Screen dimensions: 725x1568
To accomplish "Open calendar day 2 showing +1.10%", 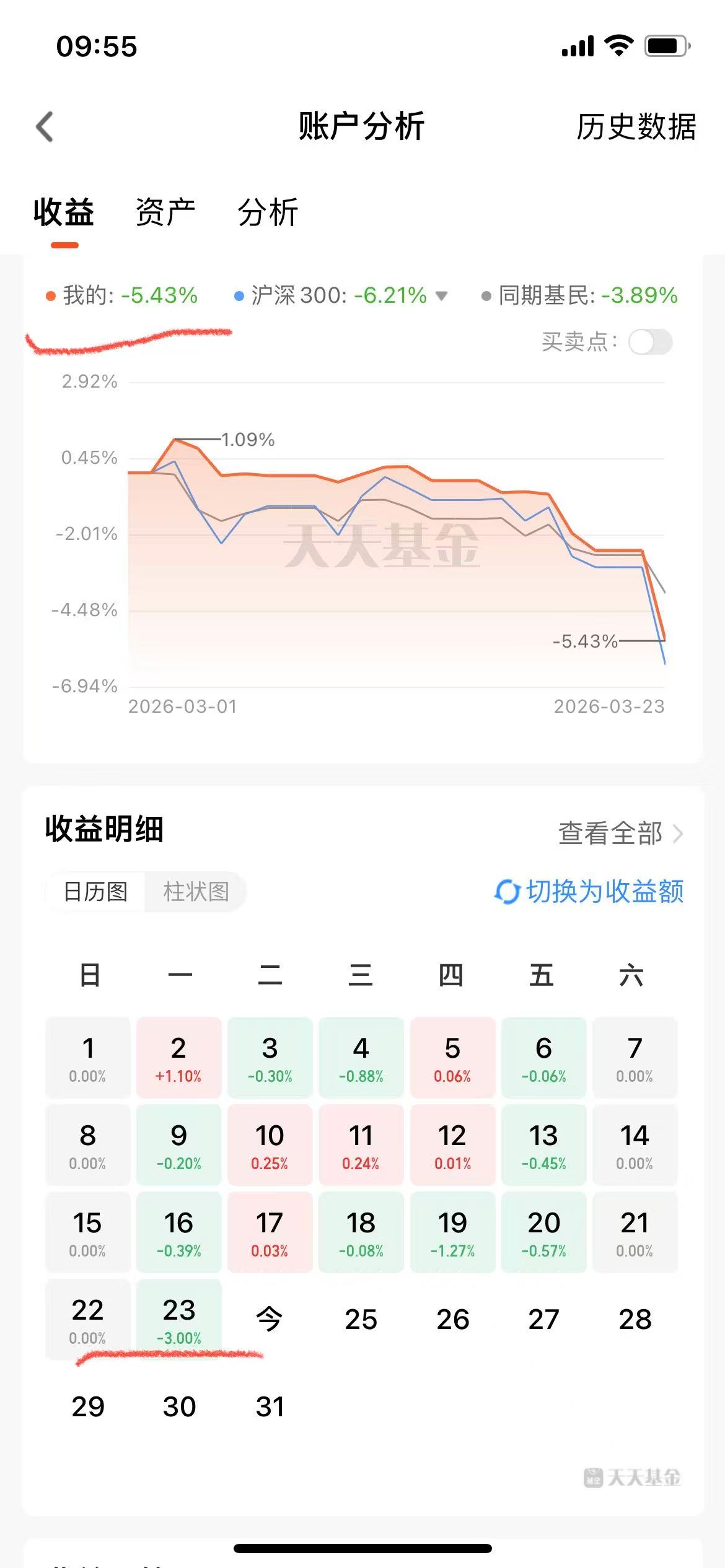I will click(x=179, y=1057).
